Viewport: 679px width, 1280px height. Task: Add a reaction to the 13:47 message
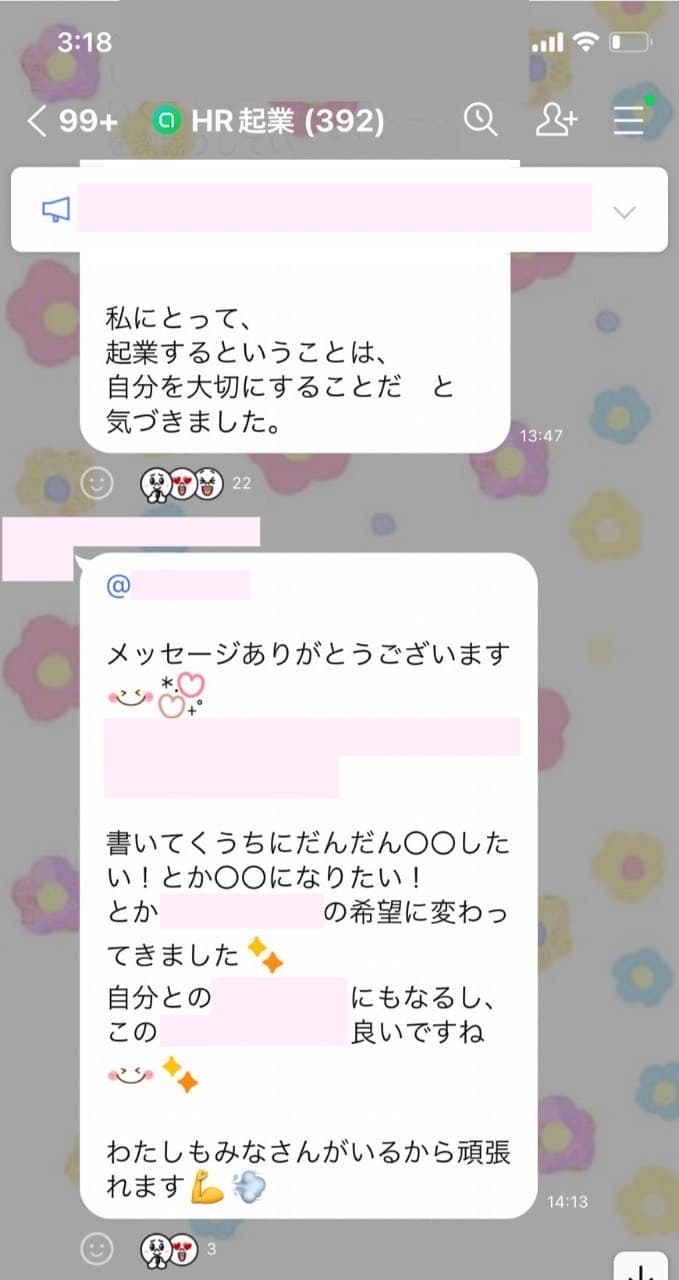(x=97, y=485)
